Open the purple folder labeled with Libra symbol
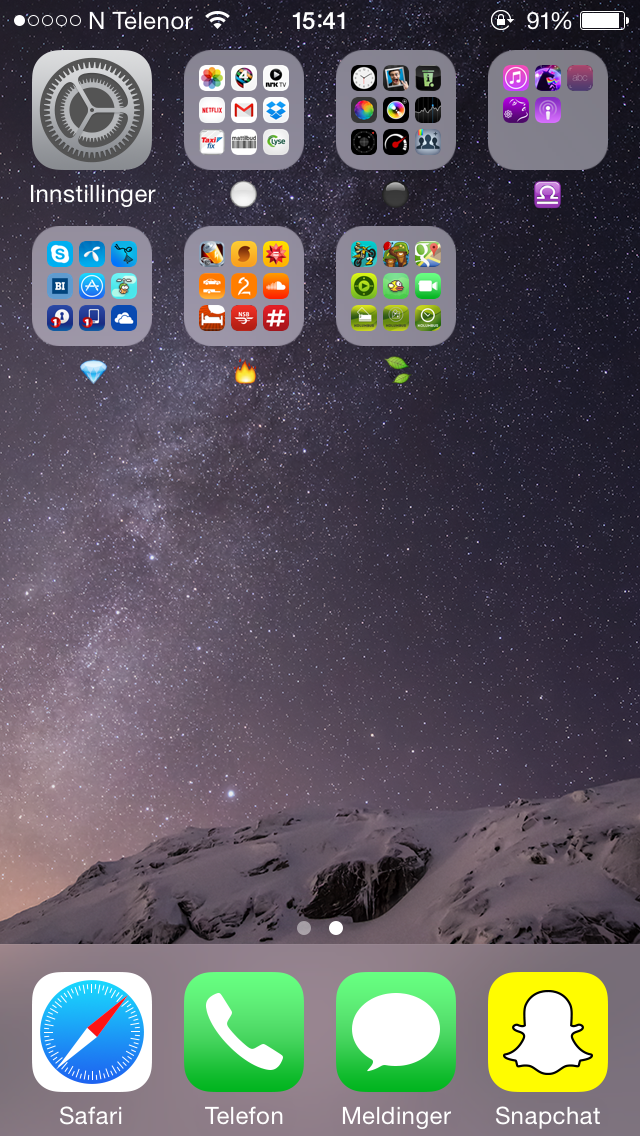Image resolution: width=640 pixels, height=1136 pixels. pyautogui.click(x=548, y=110)
